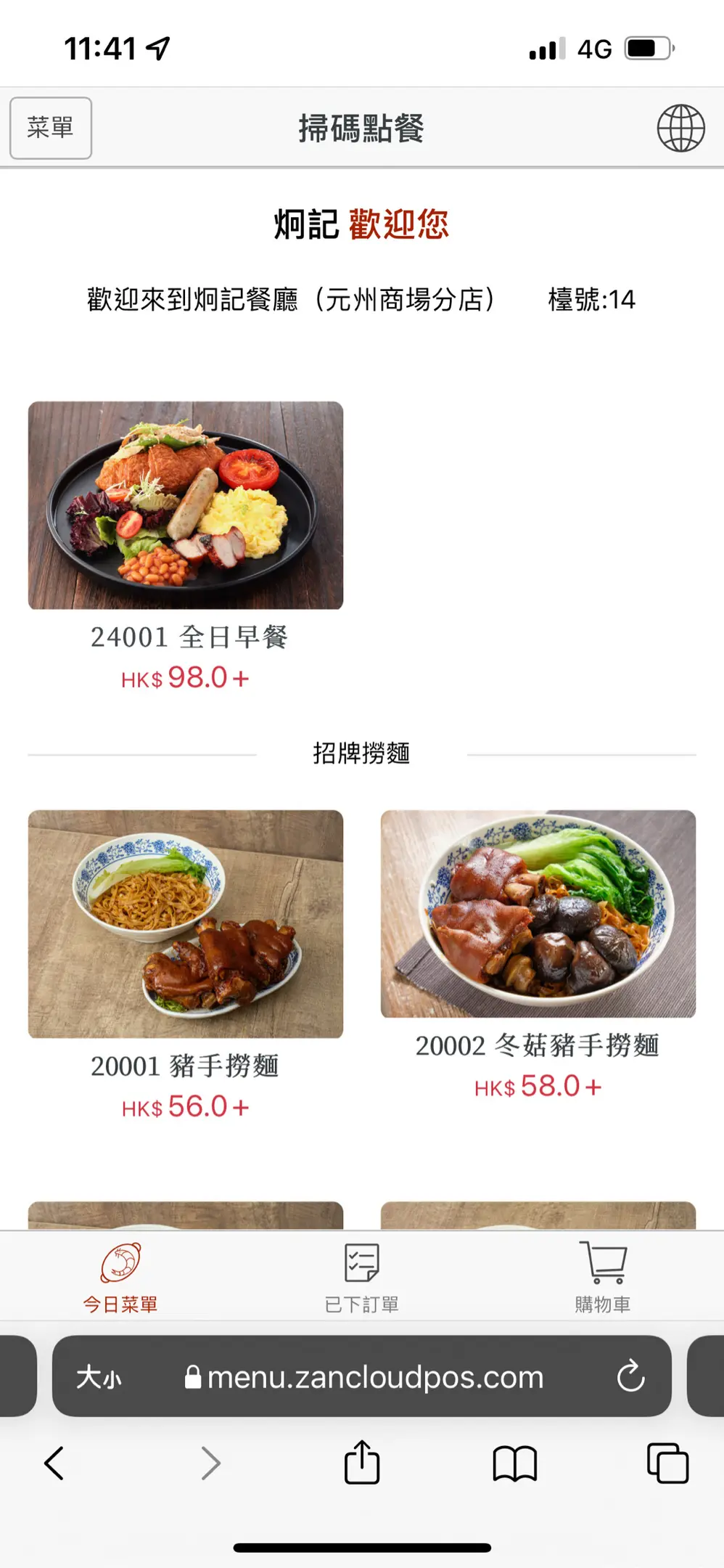View the 20002 冬菇豬手撈麵 dish
The image size is (724, 1568).
click(538, 914)
